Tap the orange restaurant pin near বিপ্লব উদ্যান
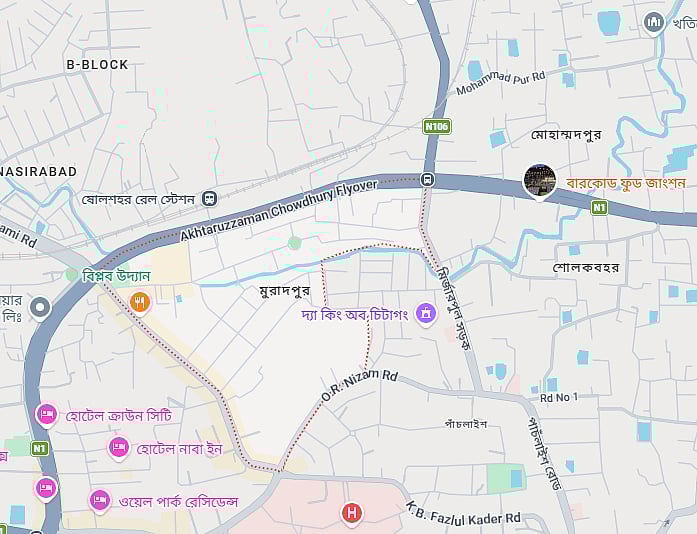The width and height of the screenshot is (697, 534). (140, 300)
